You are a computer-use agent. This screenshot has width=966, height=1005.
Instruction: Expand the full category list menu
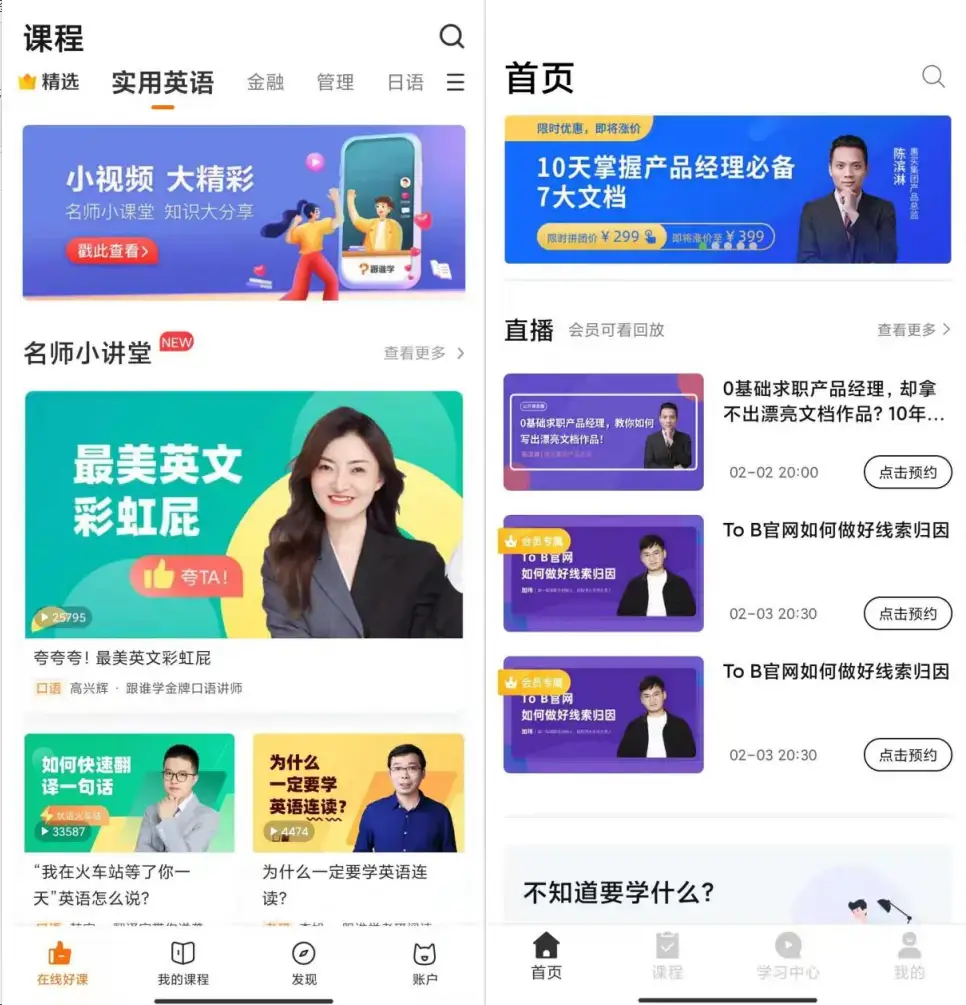pyautogui.click(x=455, y=83)
